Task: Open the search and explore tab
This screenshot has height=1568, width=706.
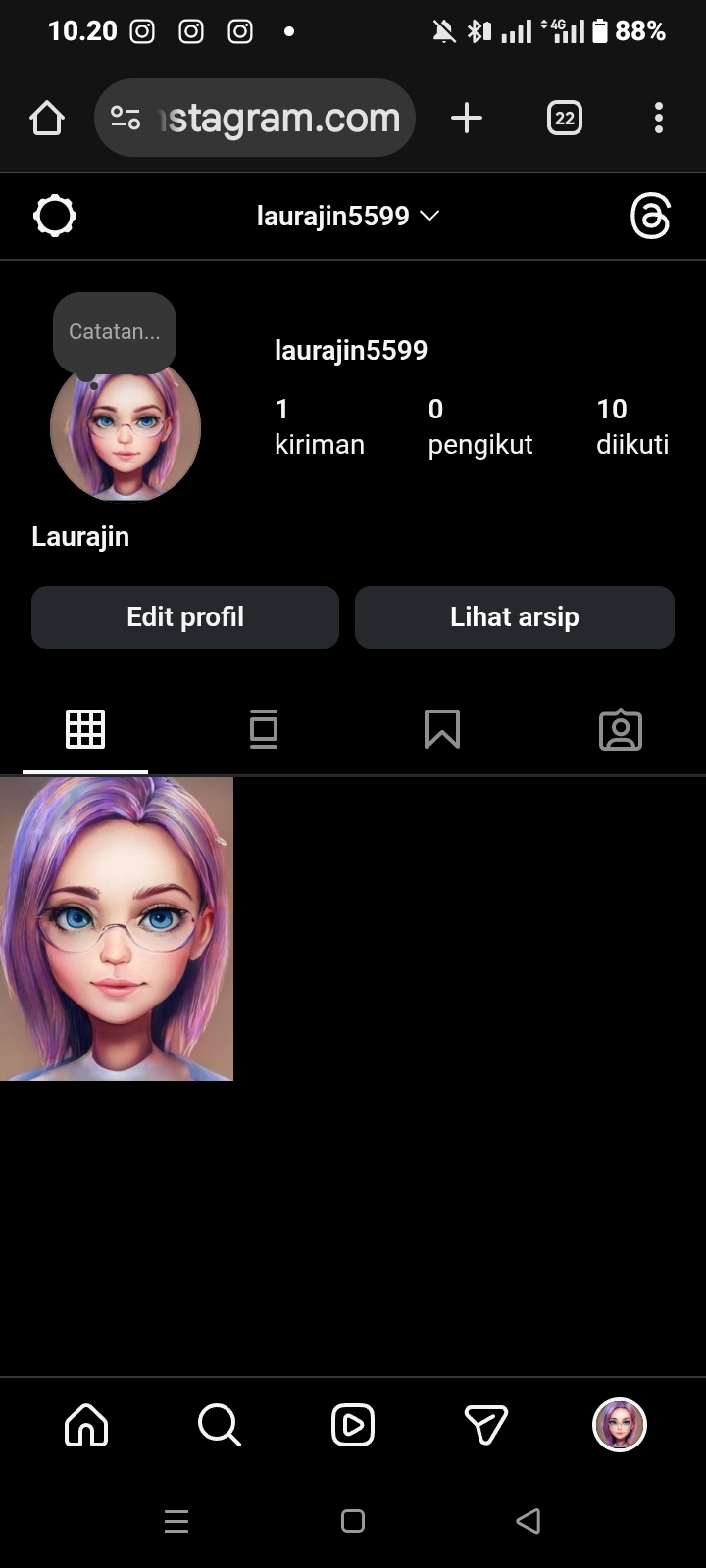Action: pyautogui.click(x=219, y=1425)
